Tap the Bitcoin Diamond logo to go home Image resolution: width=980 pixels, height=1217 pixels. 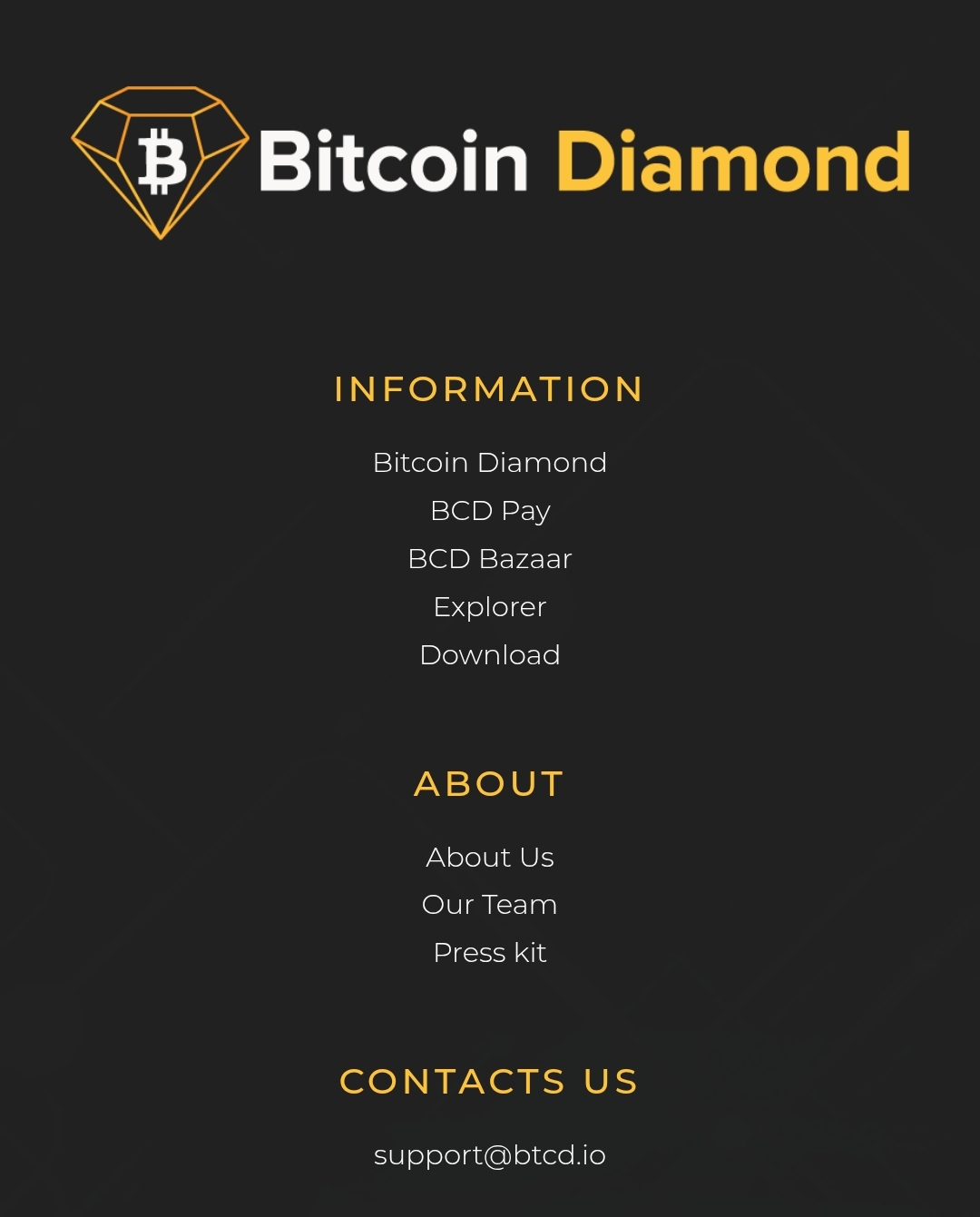tap(490, 162)
